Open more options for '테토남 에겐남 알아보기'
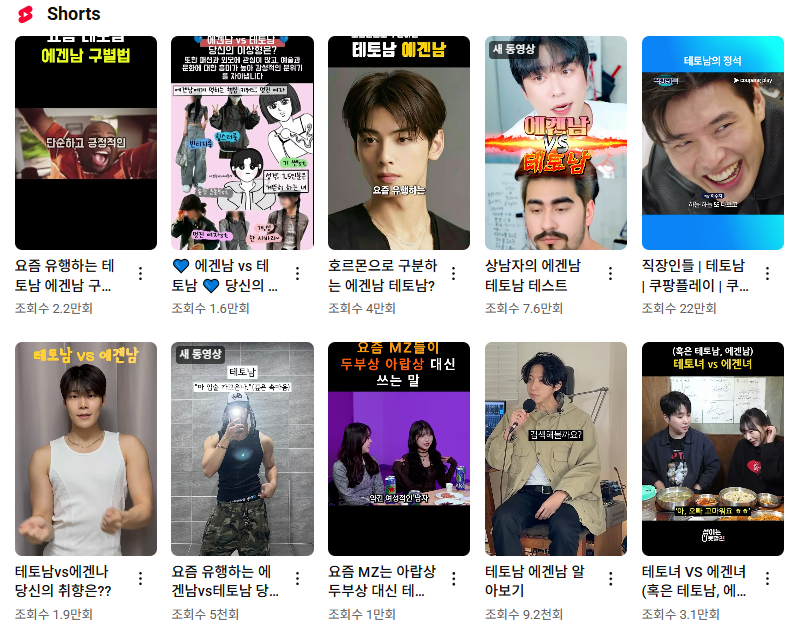Viewport: 805px width, 639px height. click(x=610, y=579)
